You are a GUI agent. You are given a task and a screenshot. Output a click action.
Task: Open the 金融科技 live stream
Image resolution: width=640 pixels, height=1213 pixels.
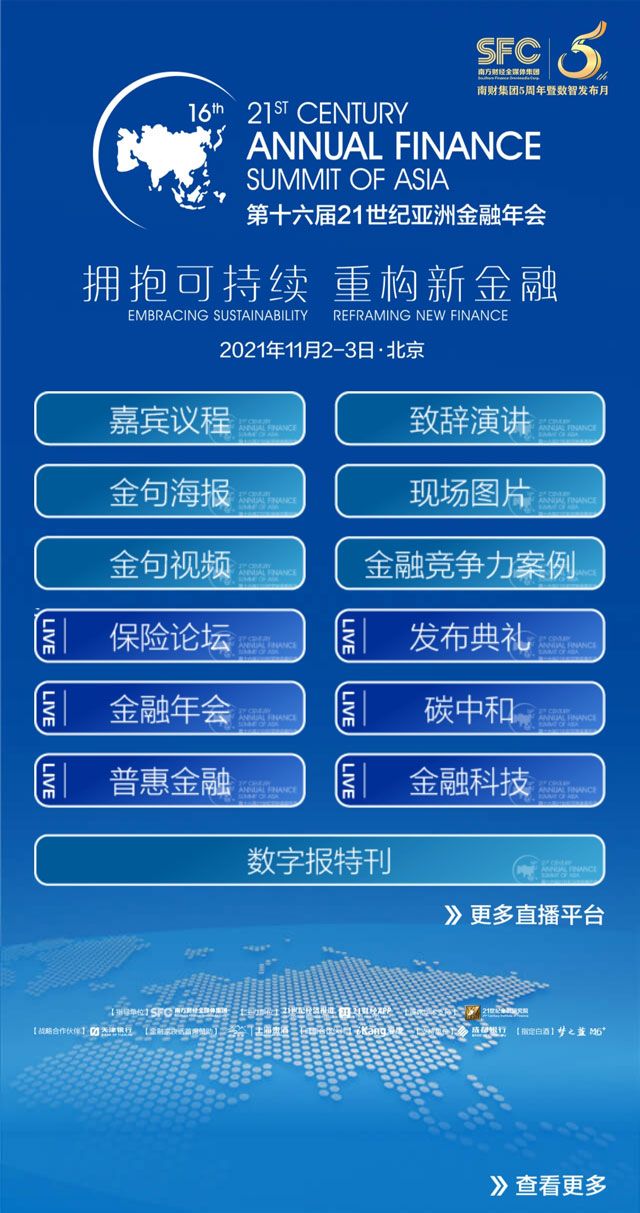click(470, 780)
